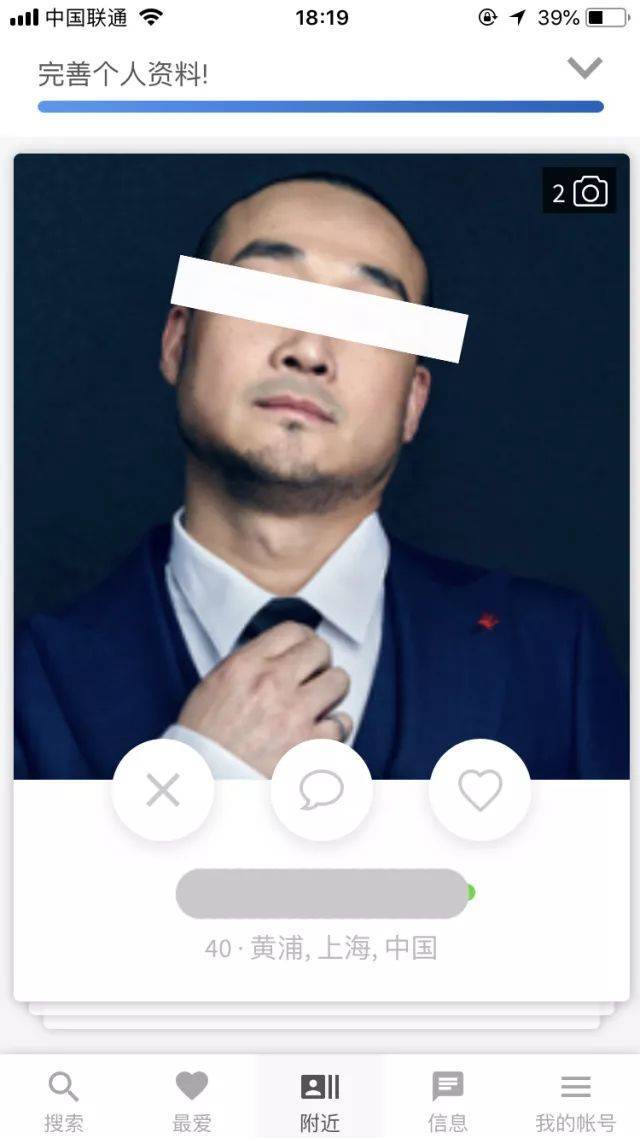This screenshot has width=640, height=1138.
Task: Send a message with the chat bubble button
Action: (x=321, y=791)
